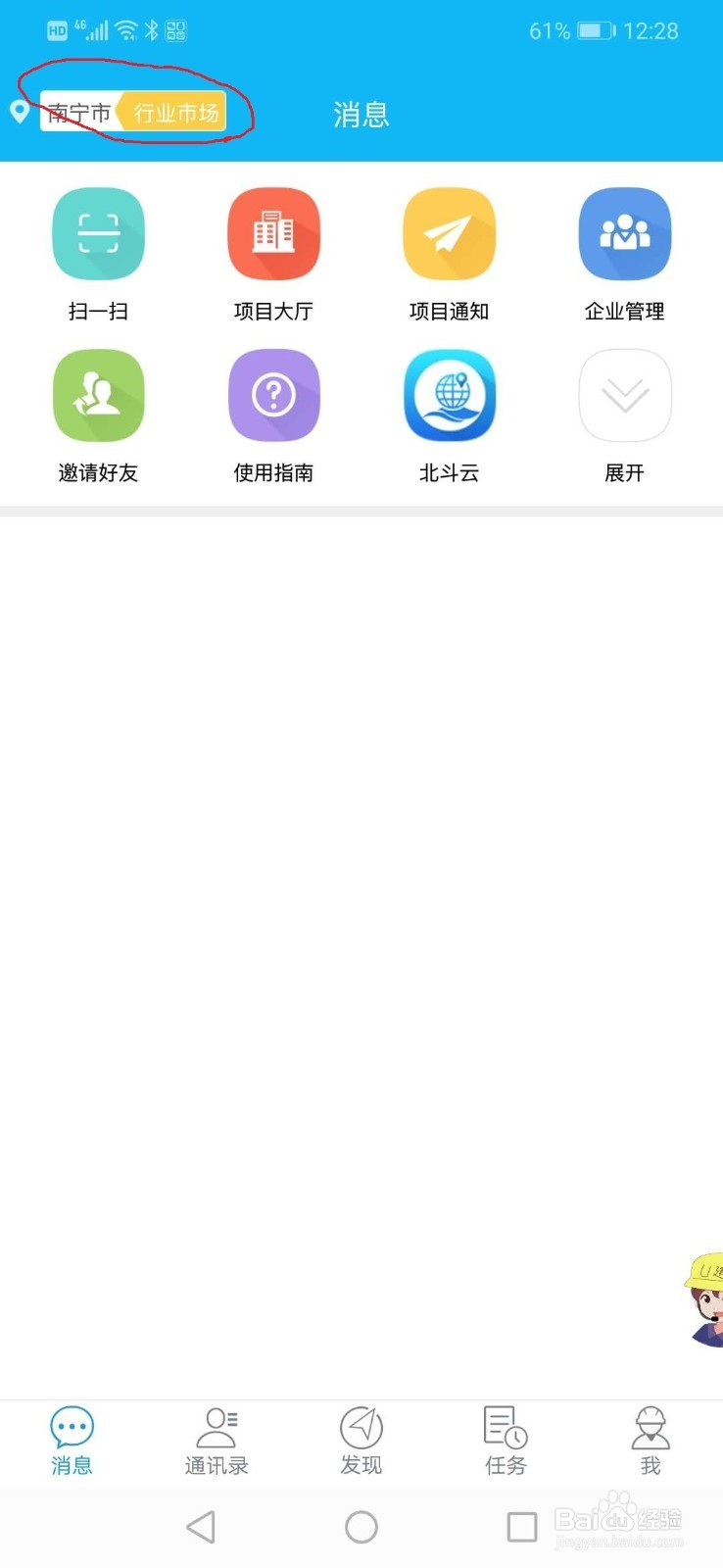The height and width of the screenshot is (1568, 723).
Task: Select the 我 profile section
Action: [651, 1441]
